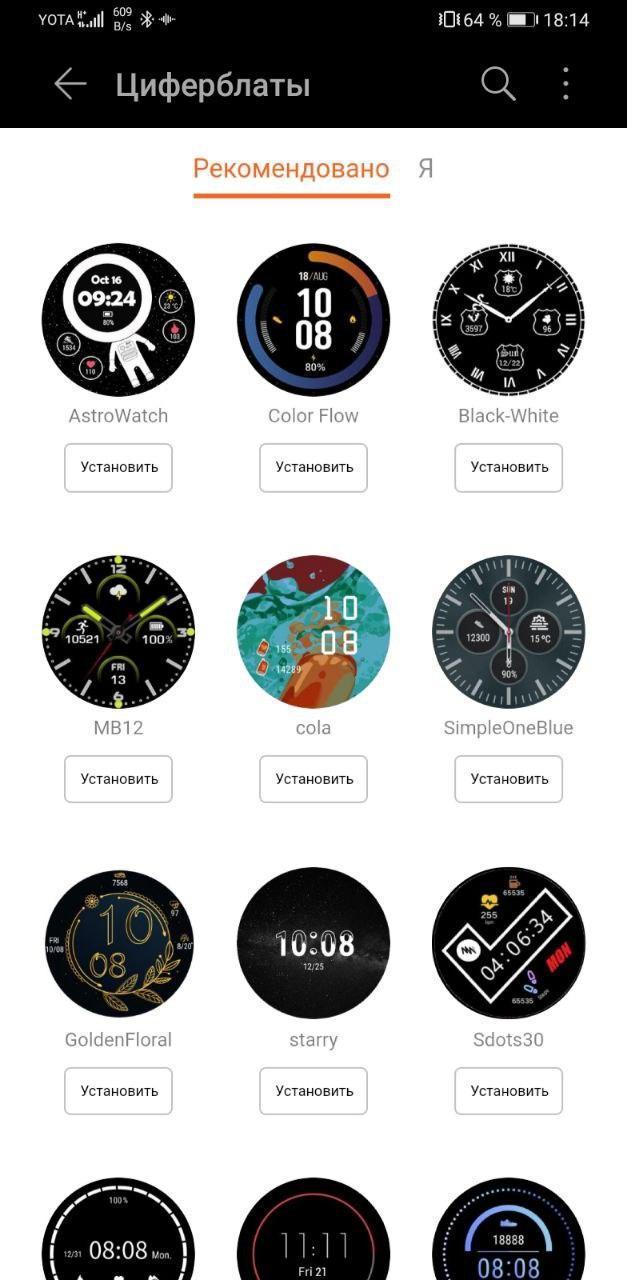
Task: View the SimpleOneBlue watch face
Action: 508,632
